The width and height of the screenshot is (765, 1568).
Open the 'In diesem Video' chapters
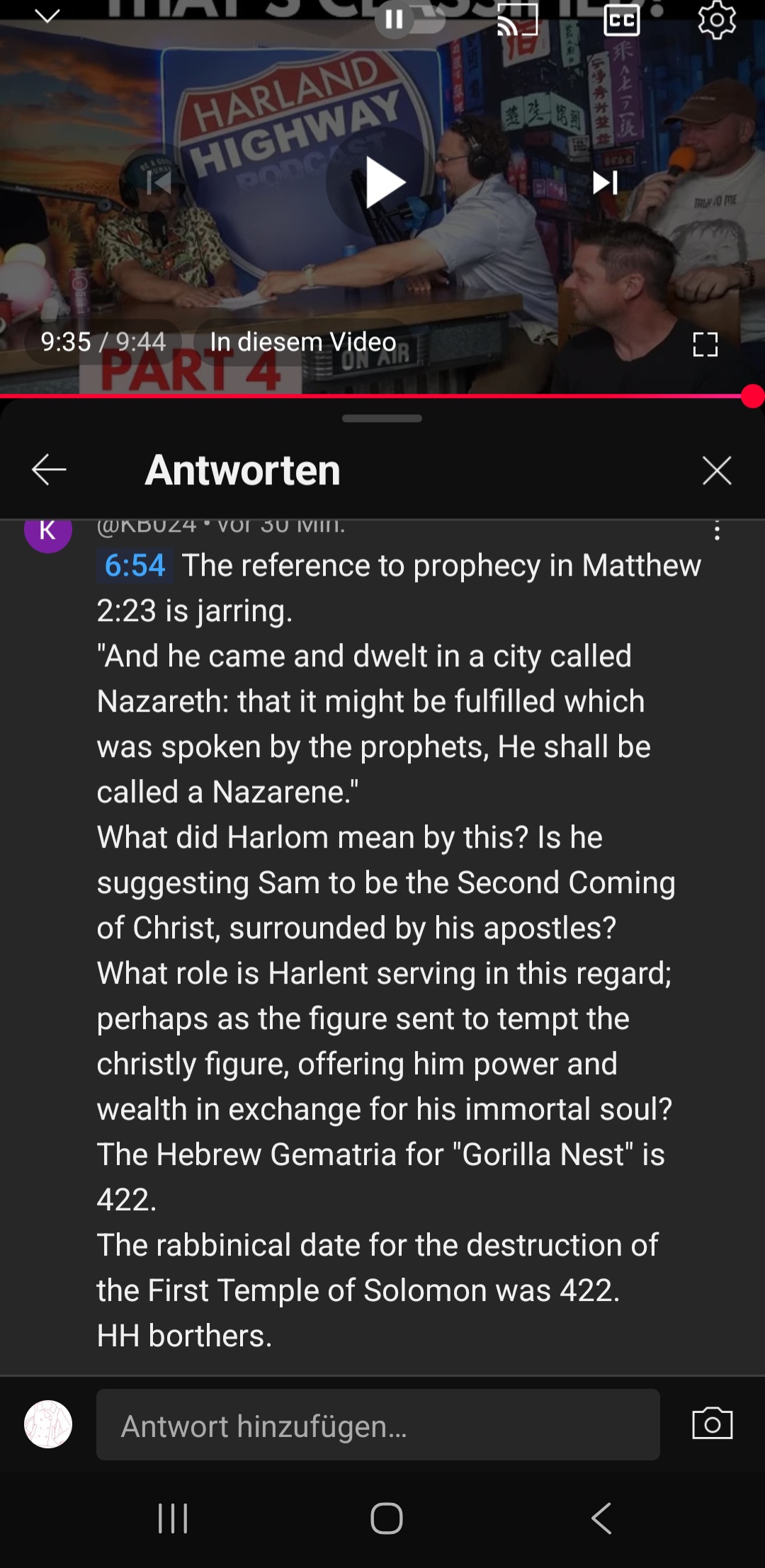[303, 342]
